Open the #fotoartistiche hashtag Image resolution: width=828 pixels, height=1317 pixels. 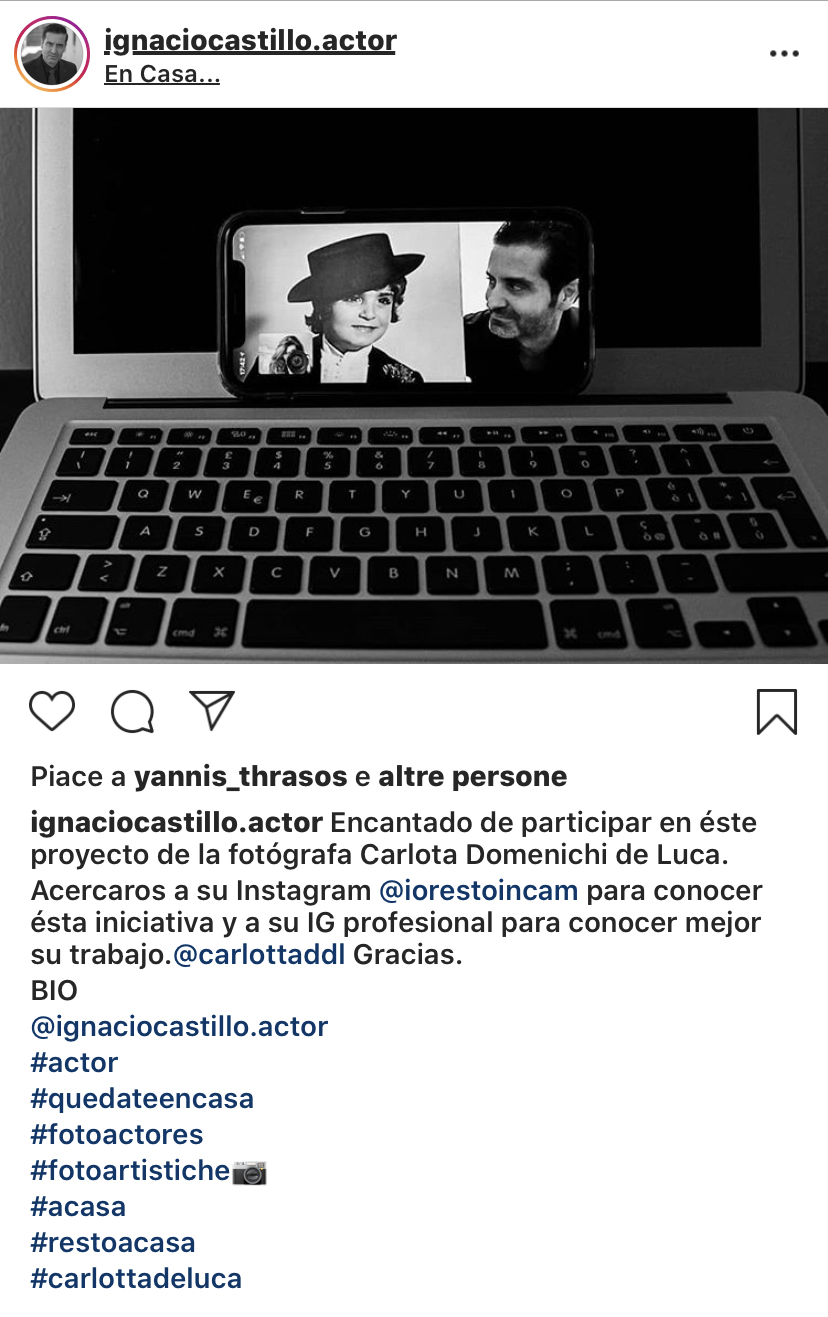coord(131,1171)
